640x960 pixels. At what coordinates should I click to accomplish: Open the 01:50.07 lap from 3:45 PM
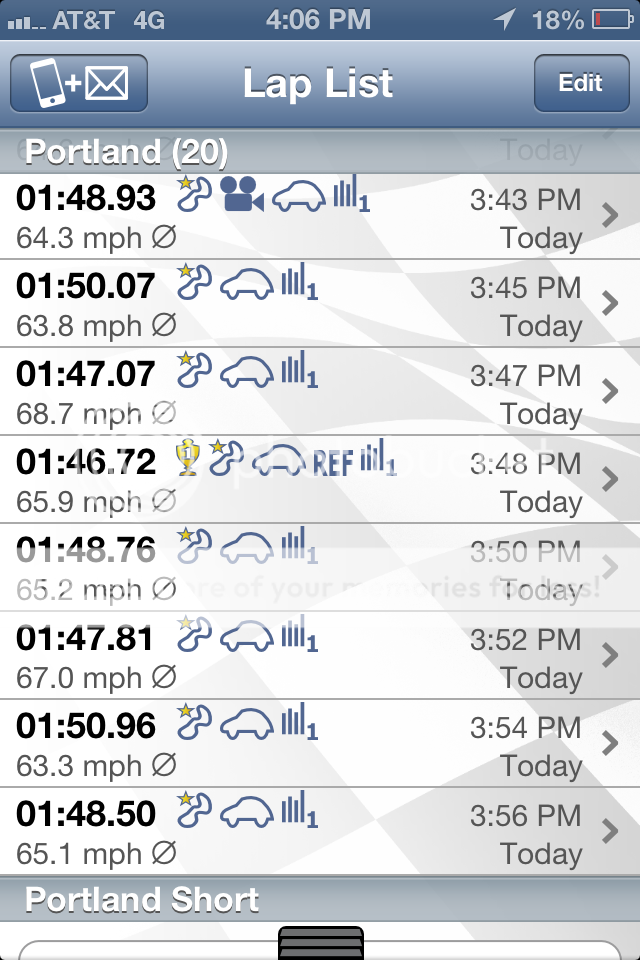point(320,305)
